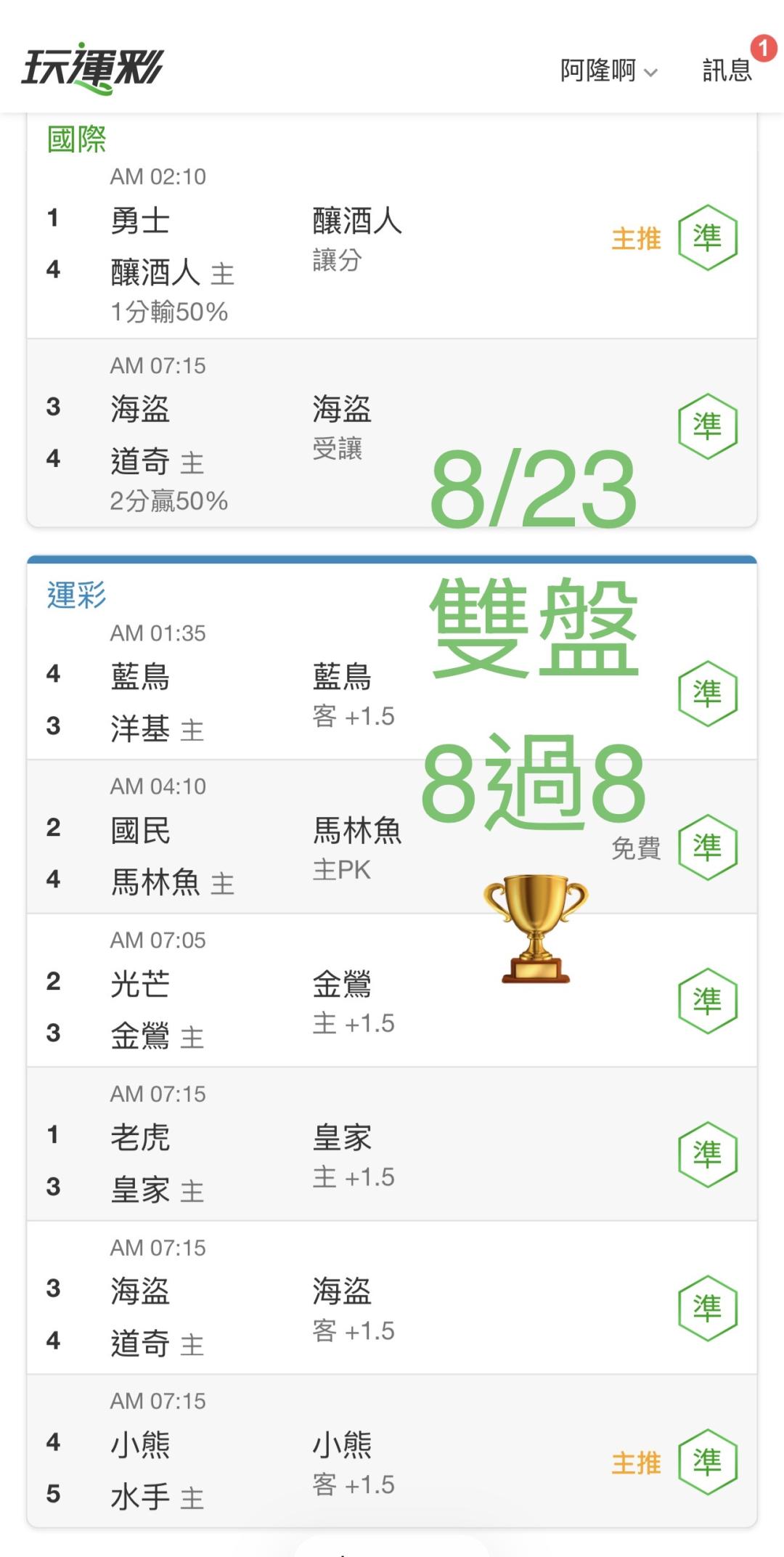Open the 阿隆啊 account dropdown

pyautogui.click(x=608, y=70)
